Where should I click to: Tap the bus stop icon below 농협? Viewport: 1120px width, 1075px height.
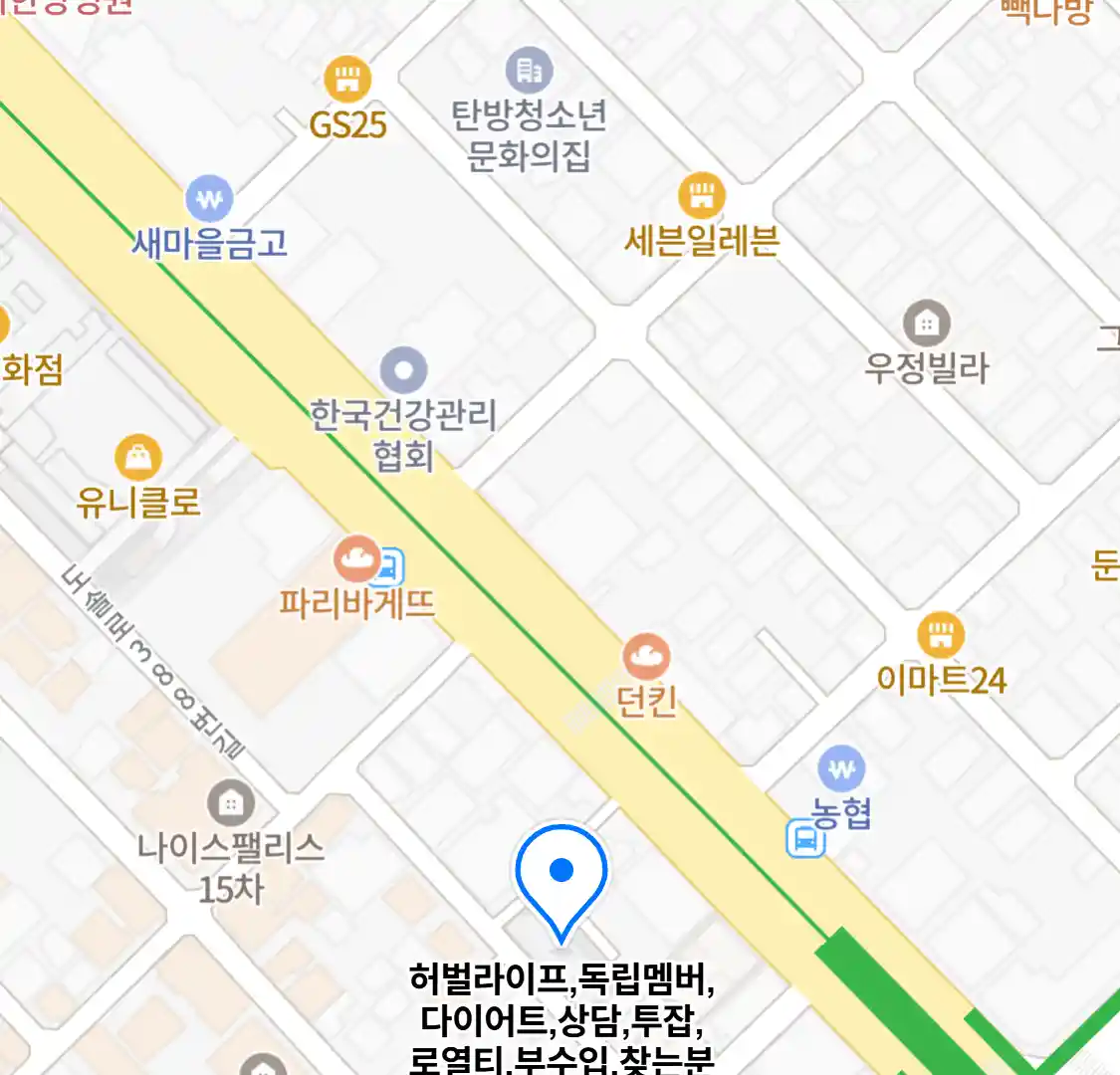tap(804, 839)
